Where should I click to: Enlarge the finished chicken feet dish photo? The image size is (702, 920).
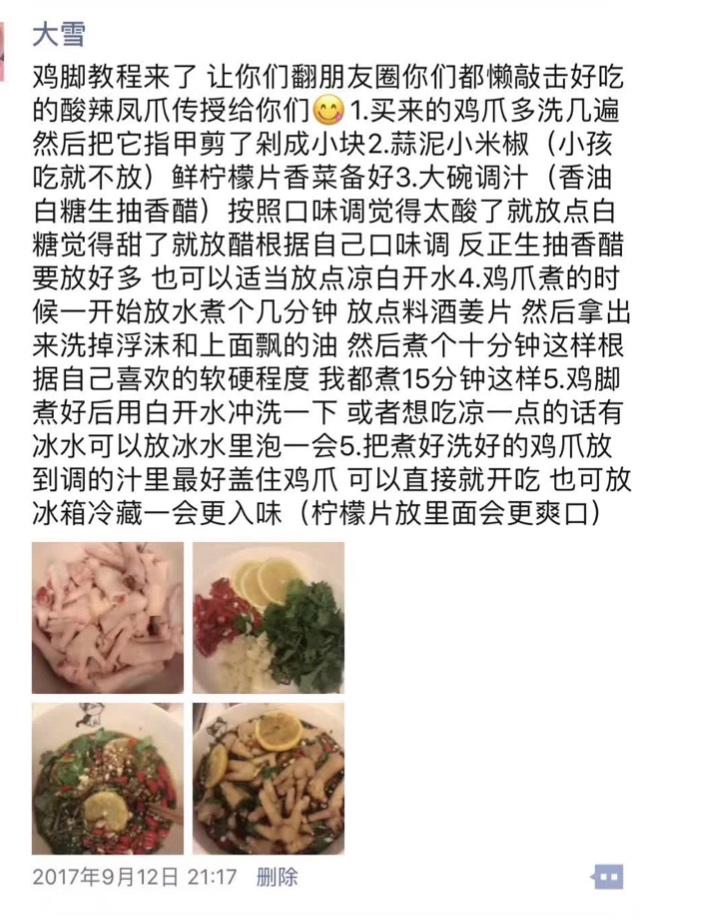tap(269, 779)
